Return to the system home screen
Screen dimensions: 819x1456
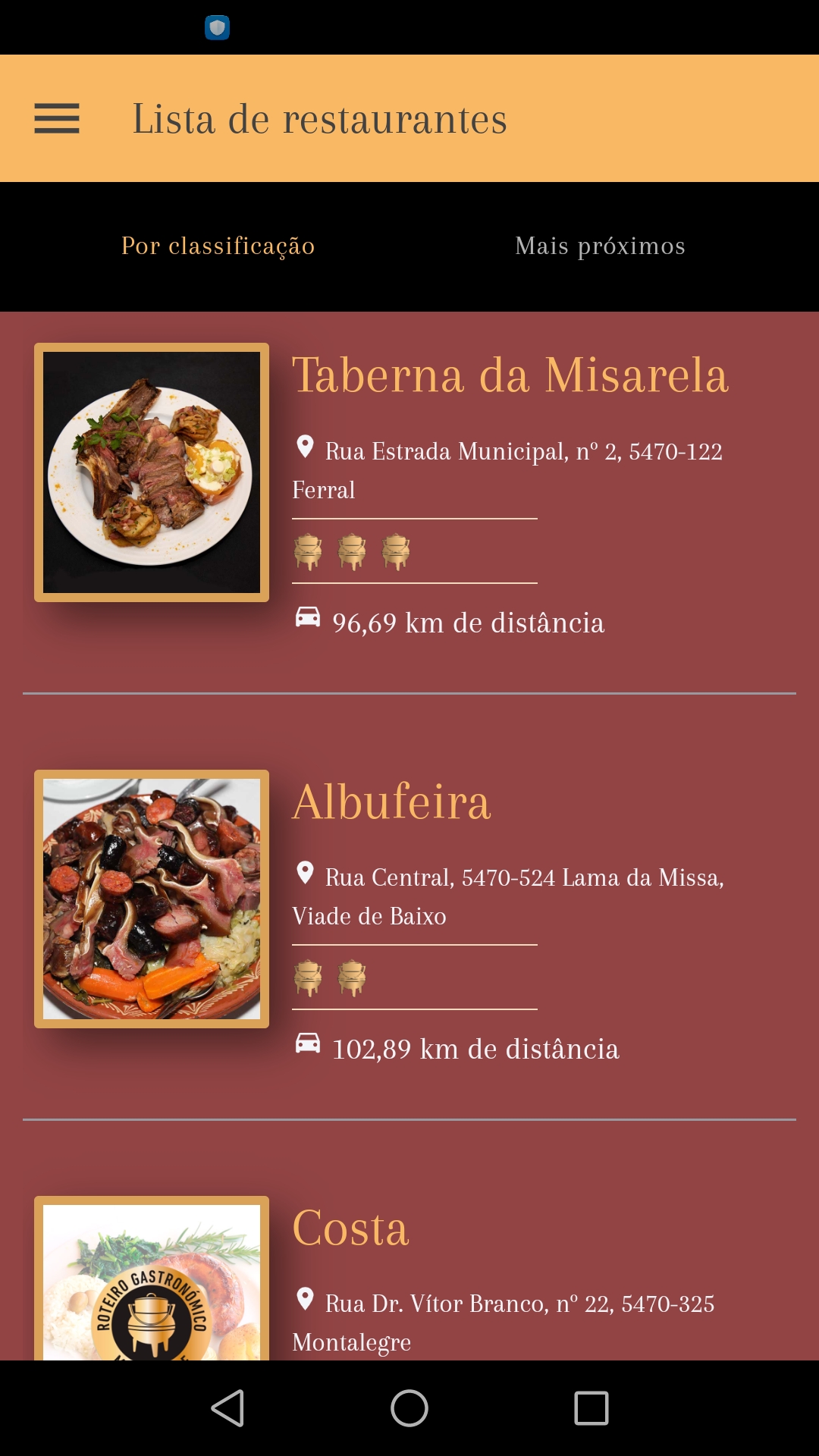click(409, 1408)
